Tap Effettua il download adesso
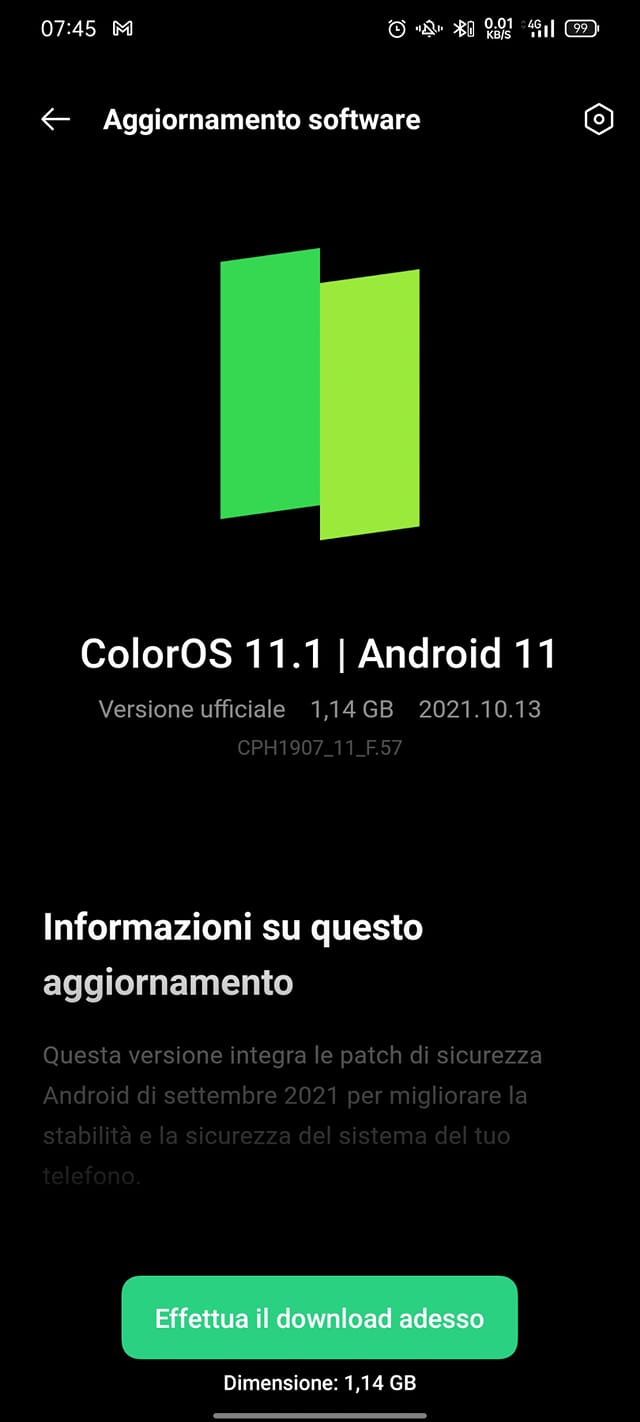Image resolution: width=640 pixels, height=1422 pixels. pyautogui.click(x=319, y=1317)
